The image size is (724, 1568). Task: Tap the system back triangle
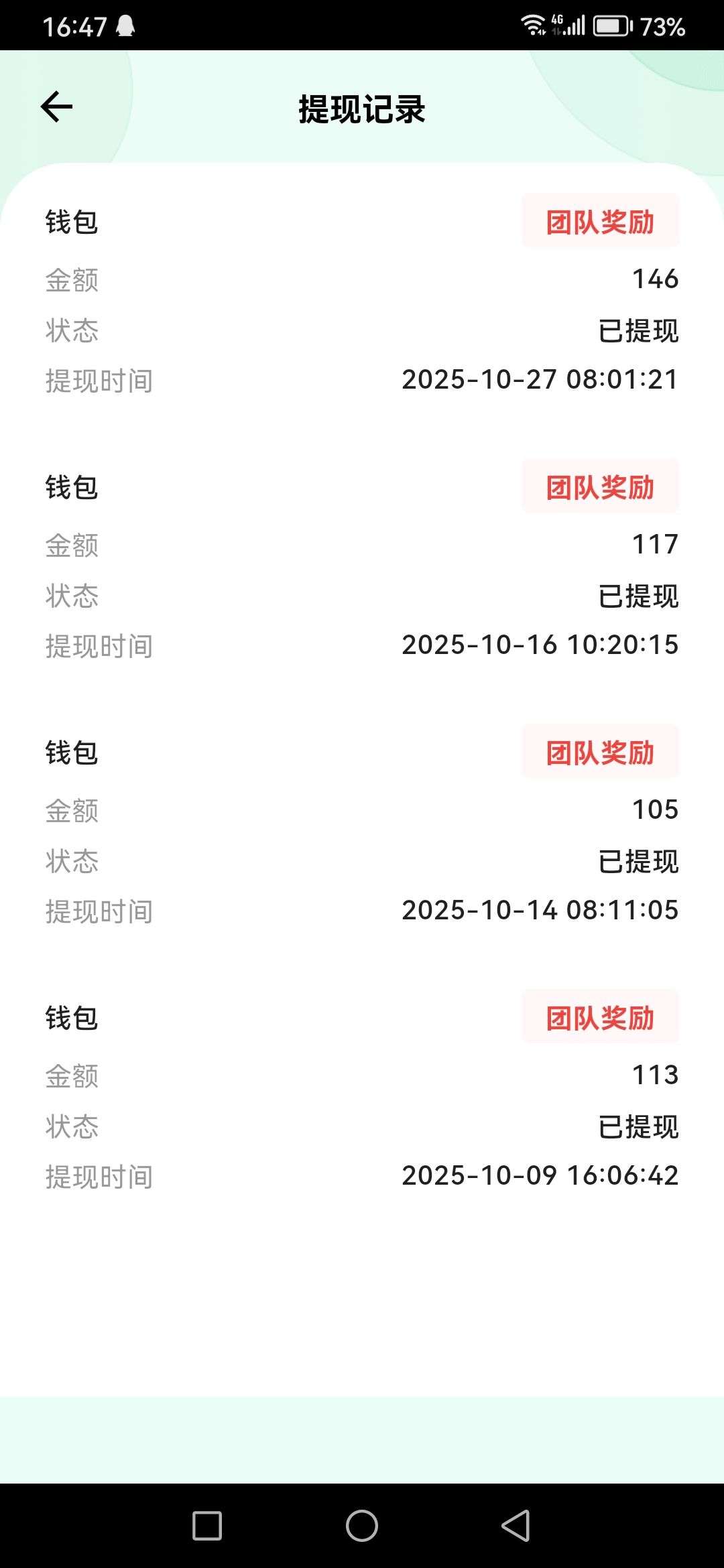point(516,1526)
